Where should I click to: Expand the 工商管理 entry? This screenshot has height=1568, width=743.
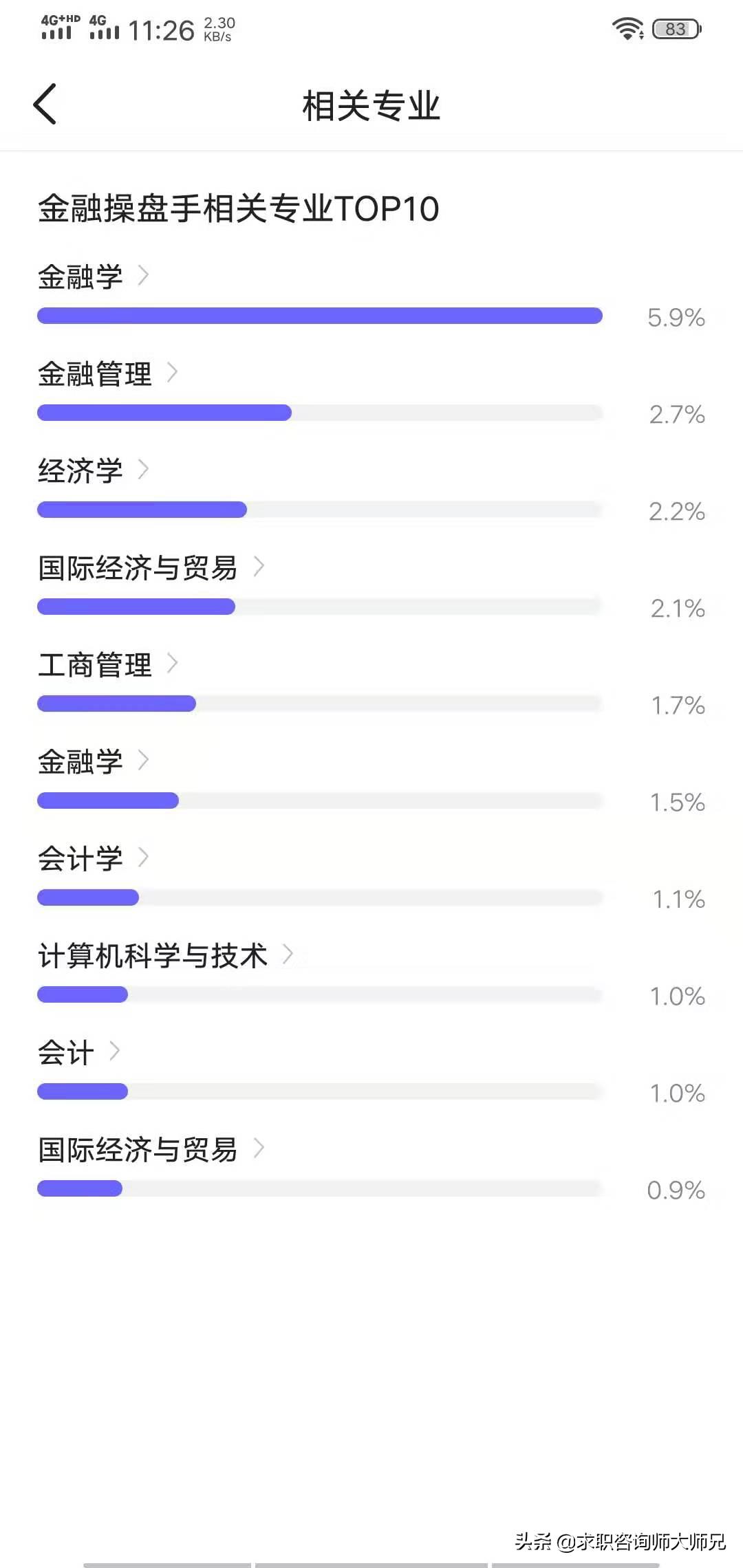[x=175, y=664]
